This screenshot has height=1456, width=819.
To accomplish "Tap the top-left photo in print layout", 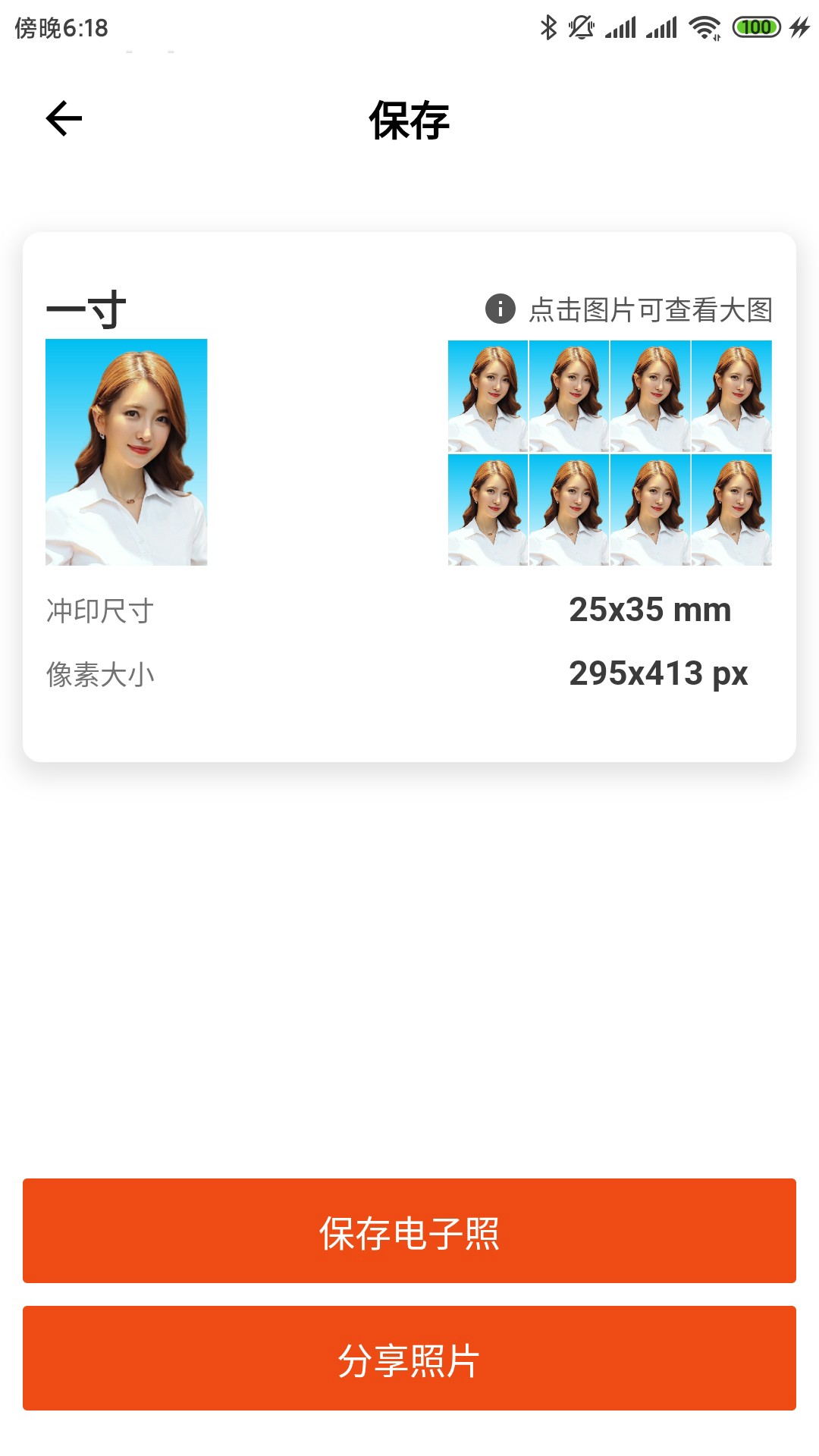I will pyautogui.click(x=488, y=396).
